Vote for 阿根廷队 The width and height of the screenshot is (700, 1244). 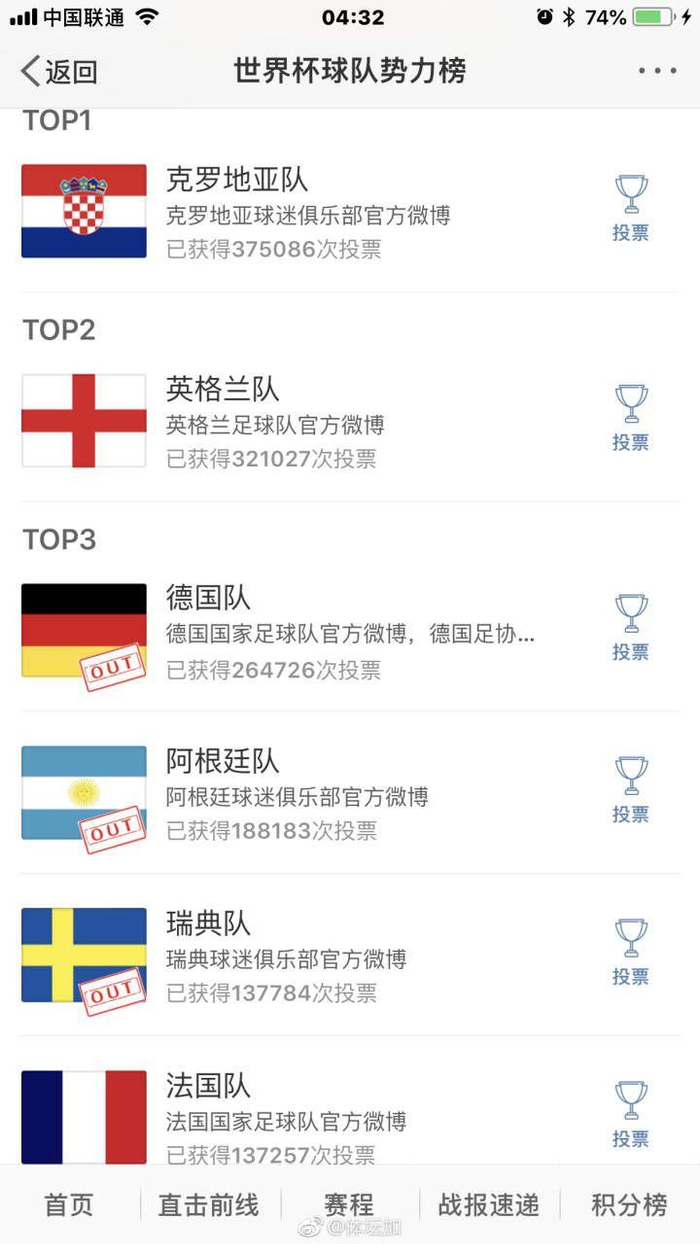point(631,790)
